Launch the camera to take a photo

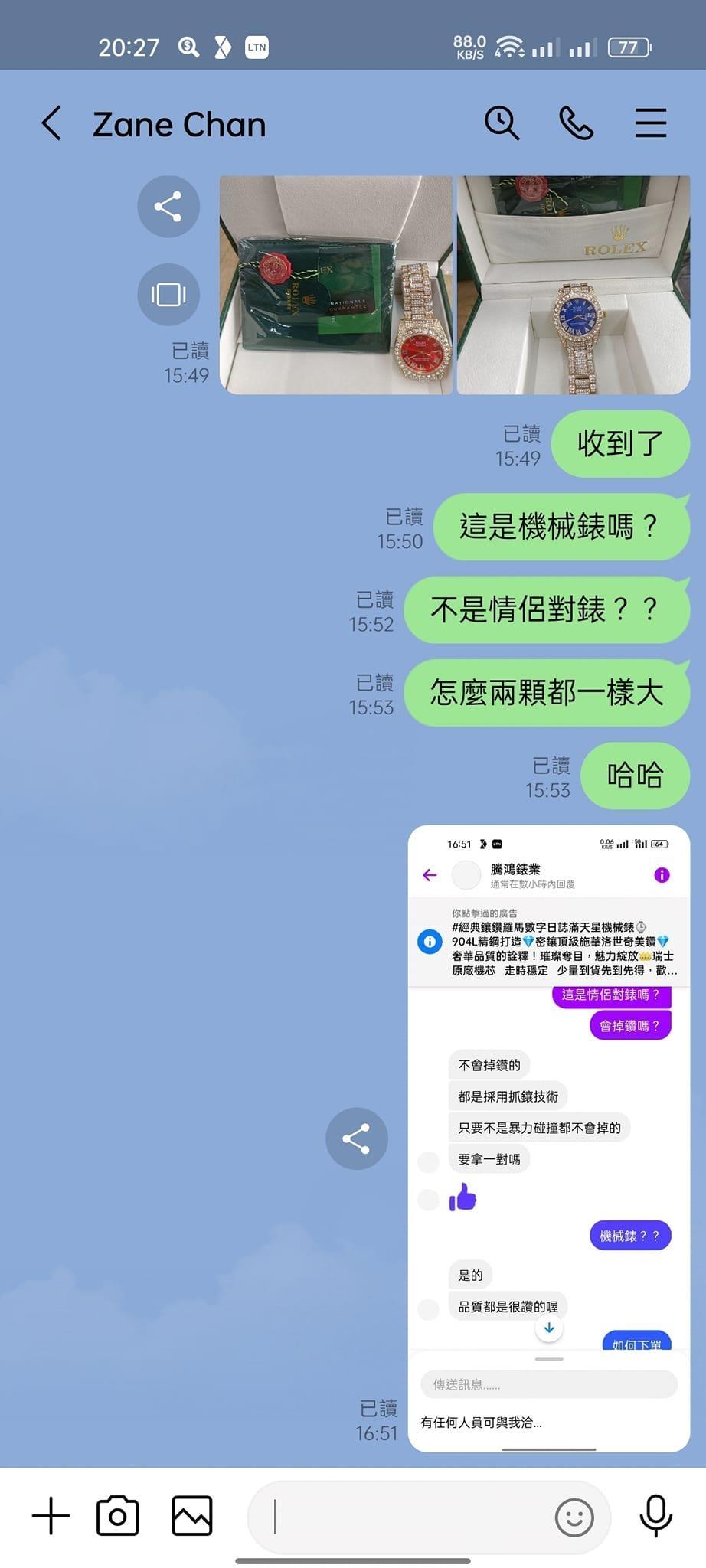117,1516
